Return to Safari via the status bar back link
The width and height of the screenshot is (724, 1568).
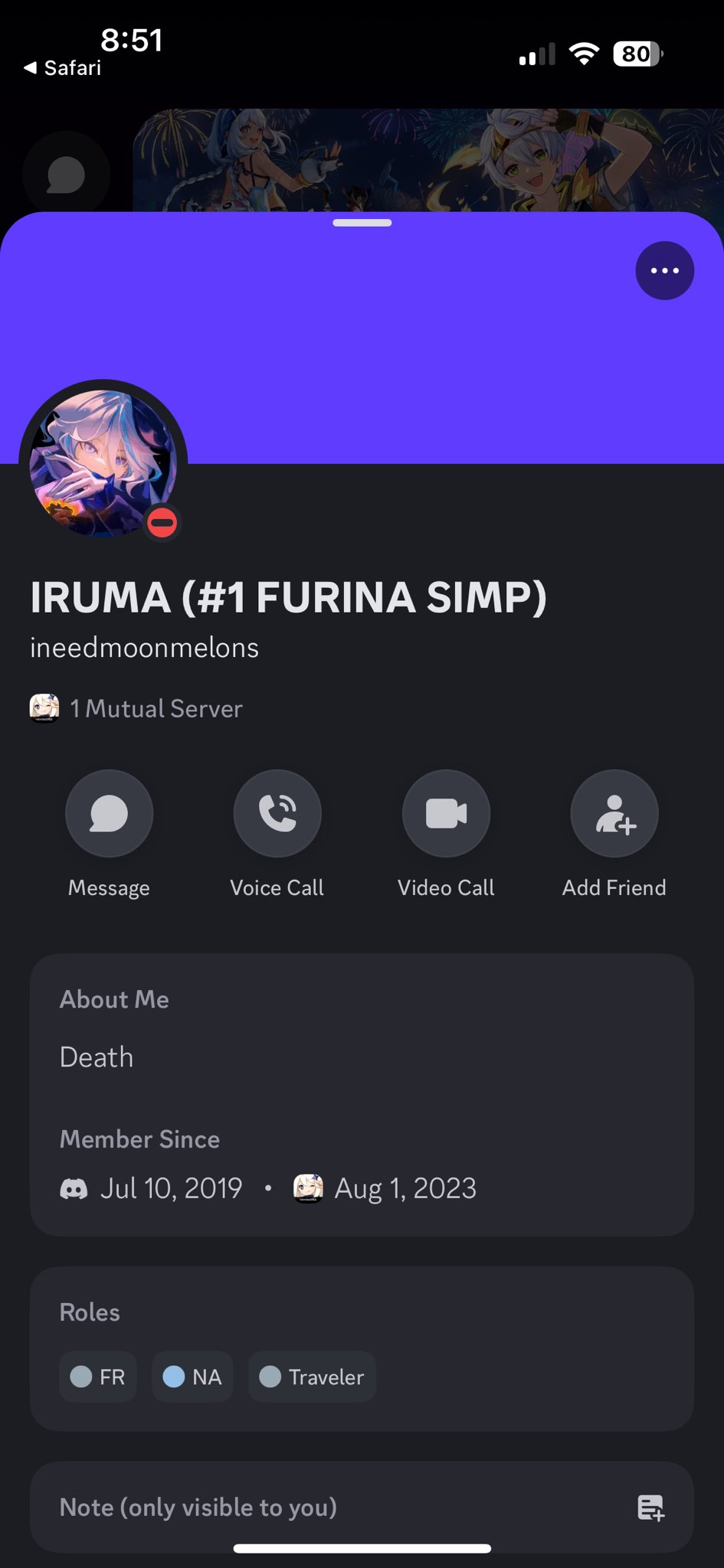[x=63, y=68]
